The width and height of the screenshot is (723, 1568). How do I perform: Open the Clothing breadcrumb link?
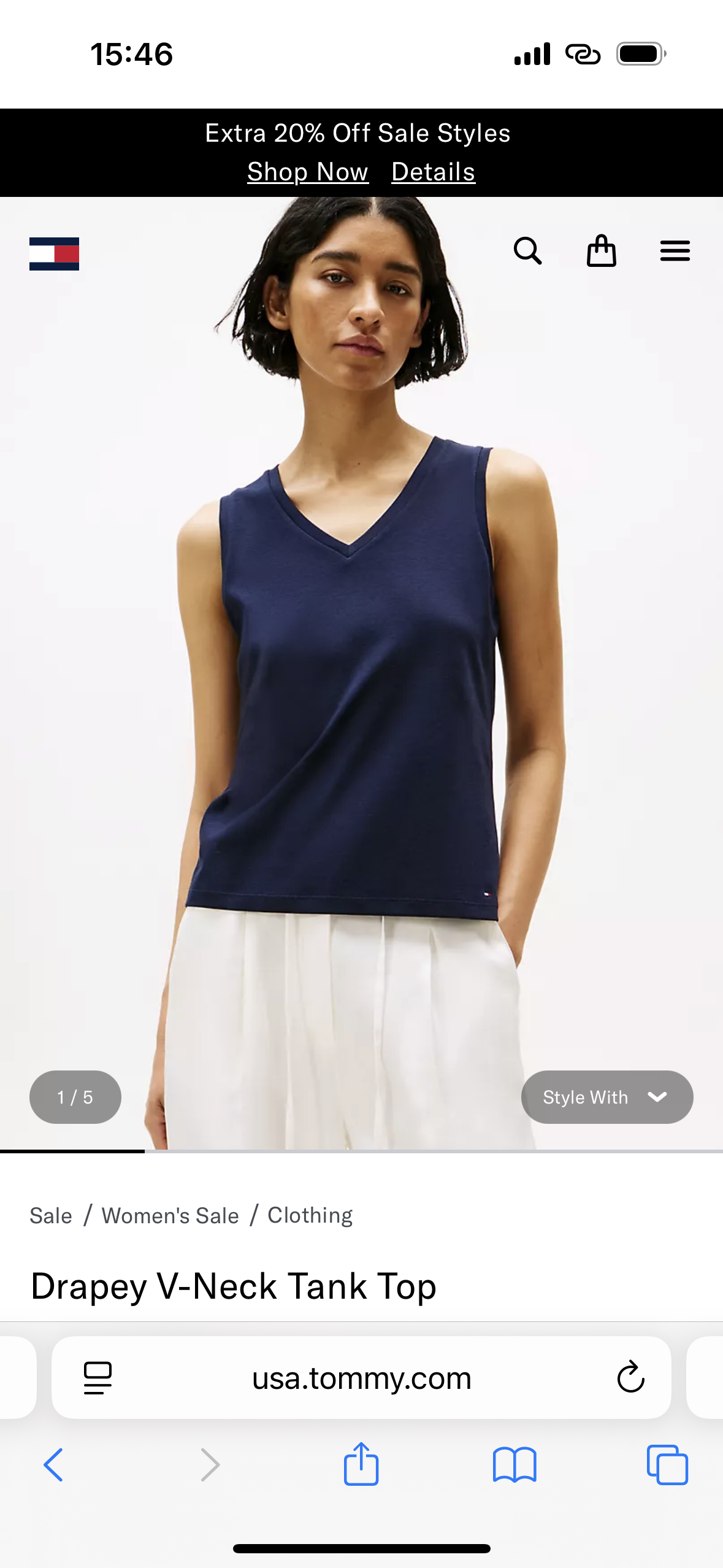(x=310, y=1215)
